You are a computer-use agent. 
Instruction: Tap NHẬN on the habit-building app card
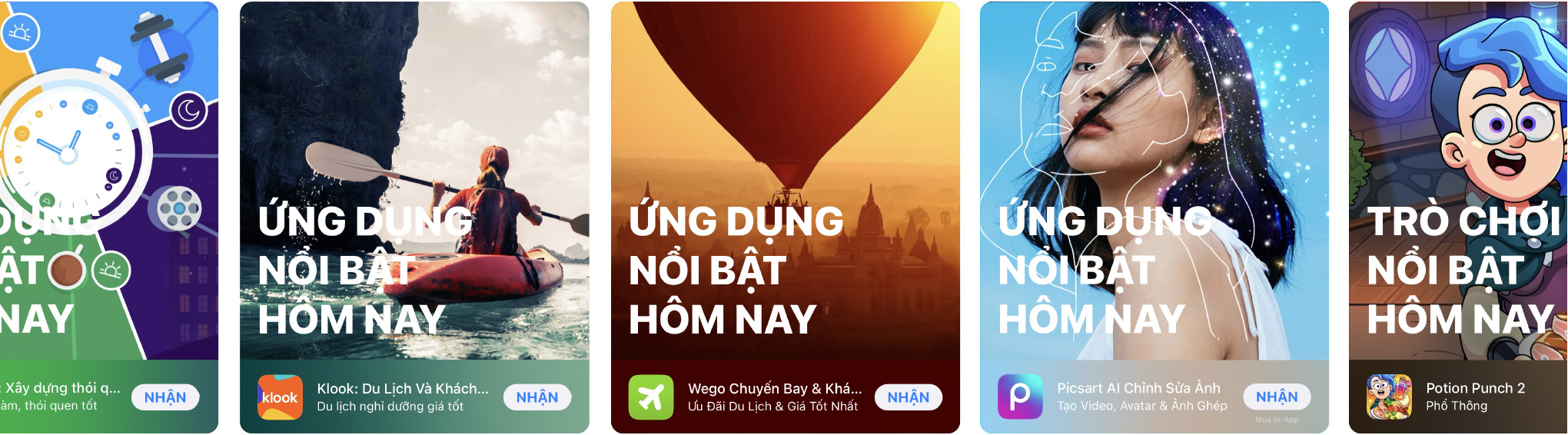point(165,397)
